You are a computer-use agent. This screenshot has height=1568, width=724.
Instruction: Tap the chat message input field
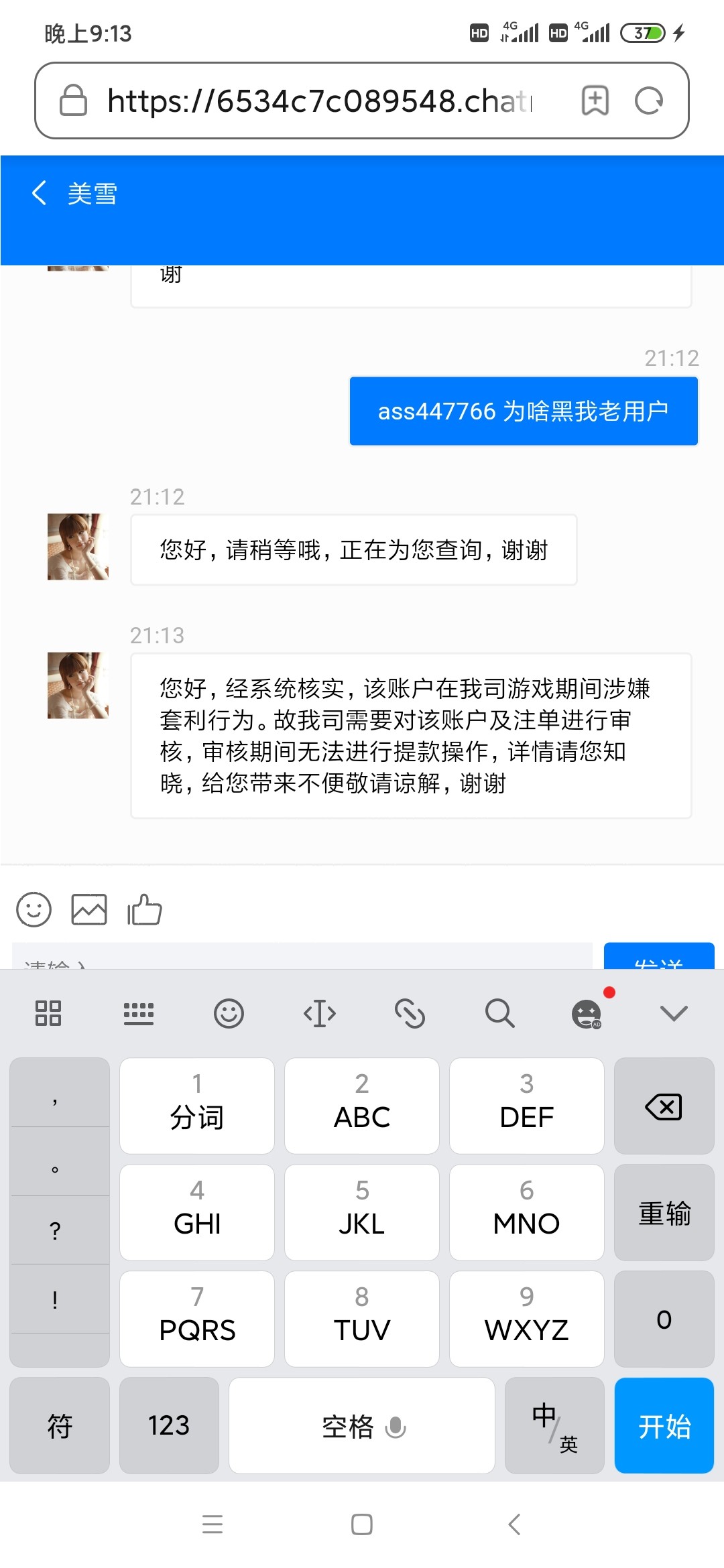point(302,958)
